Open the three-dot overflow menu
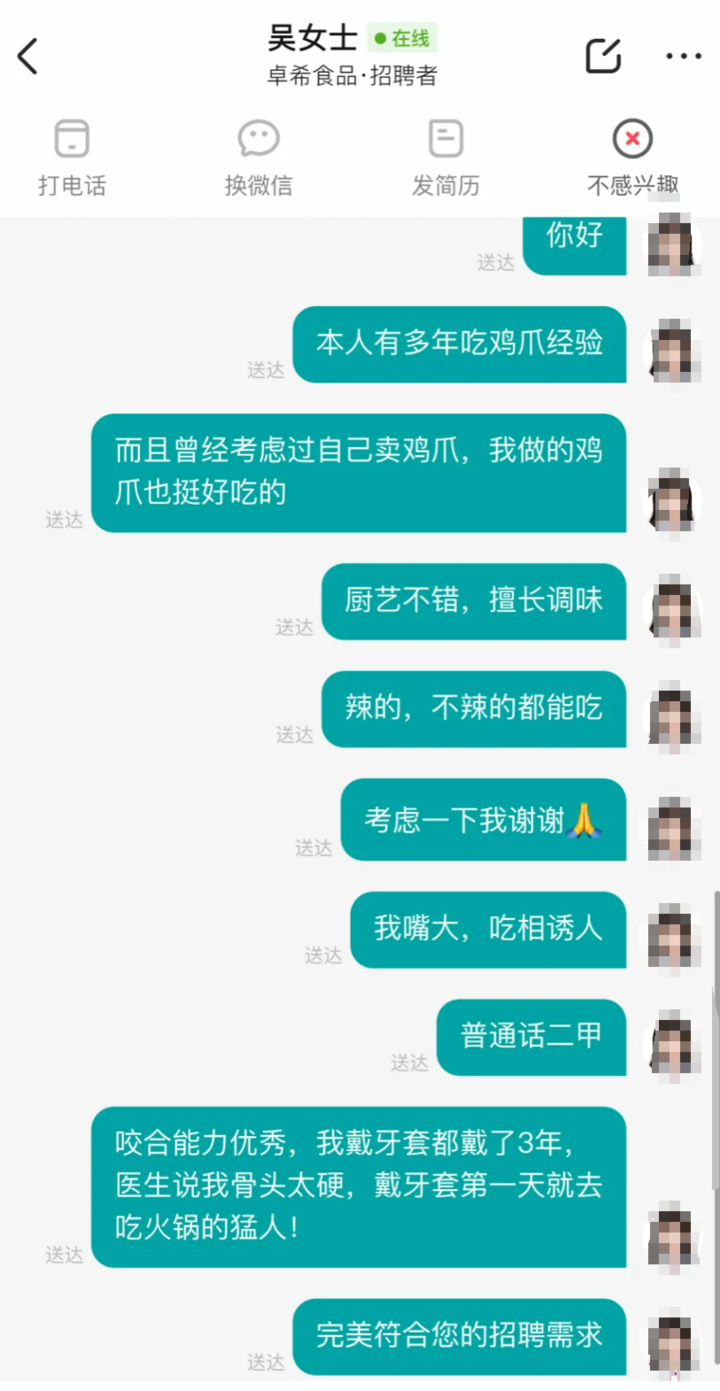Image resolution: width=720 pixels, height=1391 pixels. [x=684, y=56]
